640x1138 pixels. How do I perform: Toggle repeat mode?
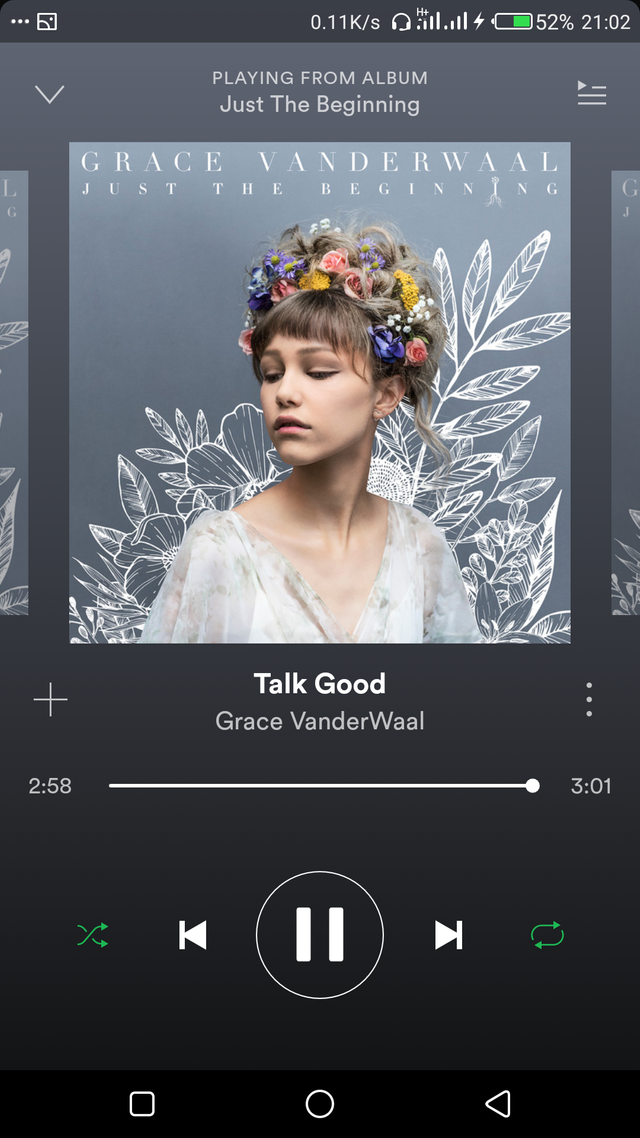[x=547, y=935]
